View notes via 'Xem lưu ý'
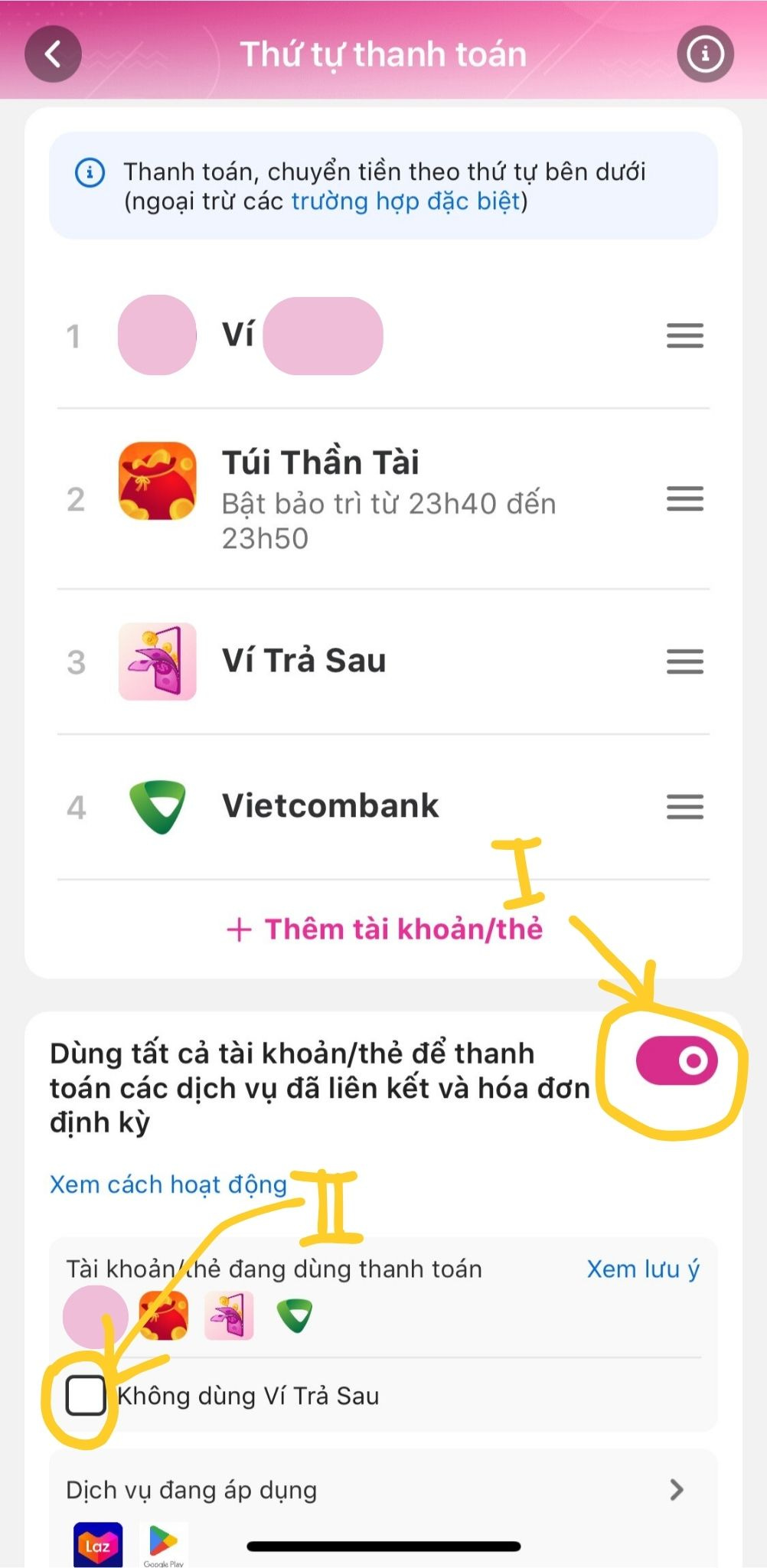The height and width of the screenshot is (1568, 767). 642,1269
